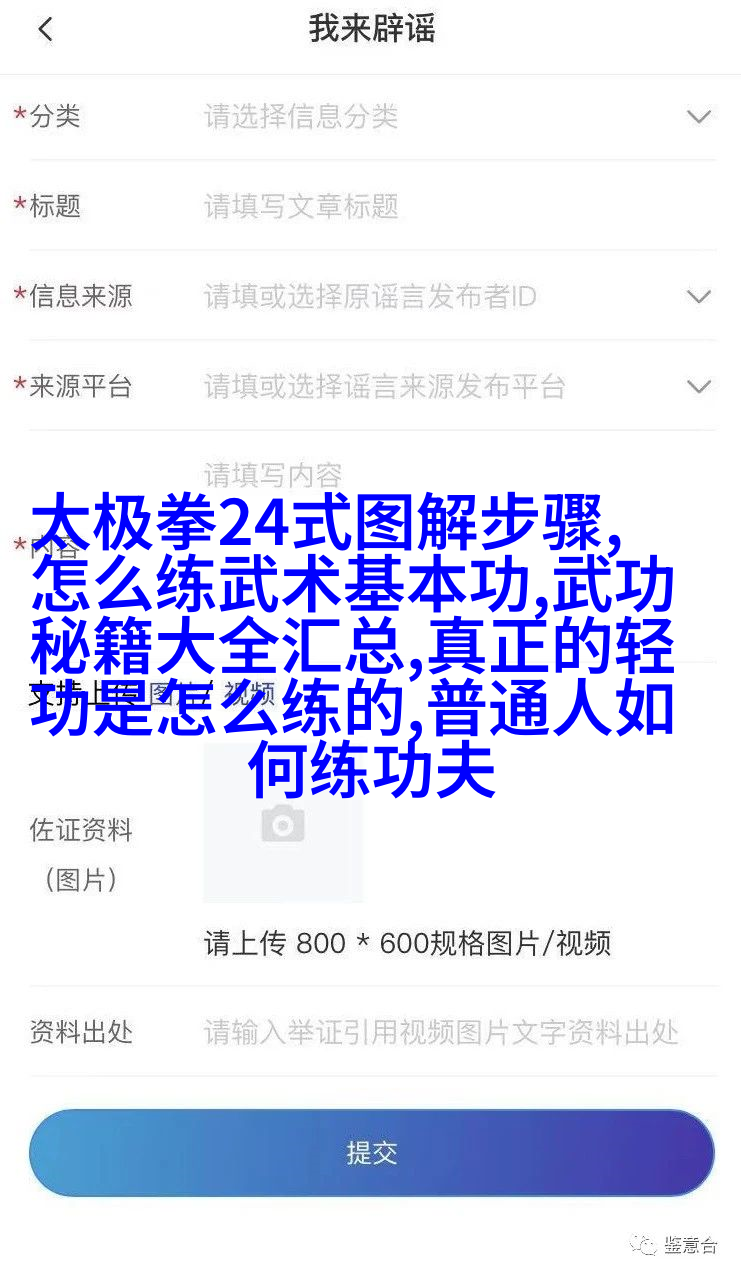Image resolution: width=741 pixels, height=1277 pixels.
Task: Submit the form with the 提交 button
Action: pyautogui.click(x=371, y=1153)
